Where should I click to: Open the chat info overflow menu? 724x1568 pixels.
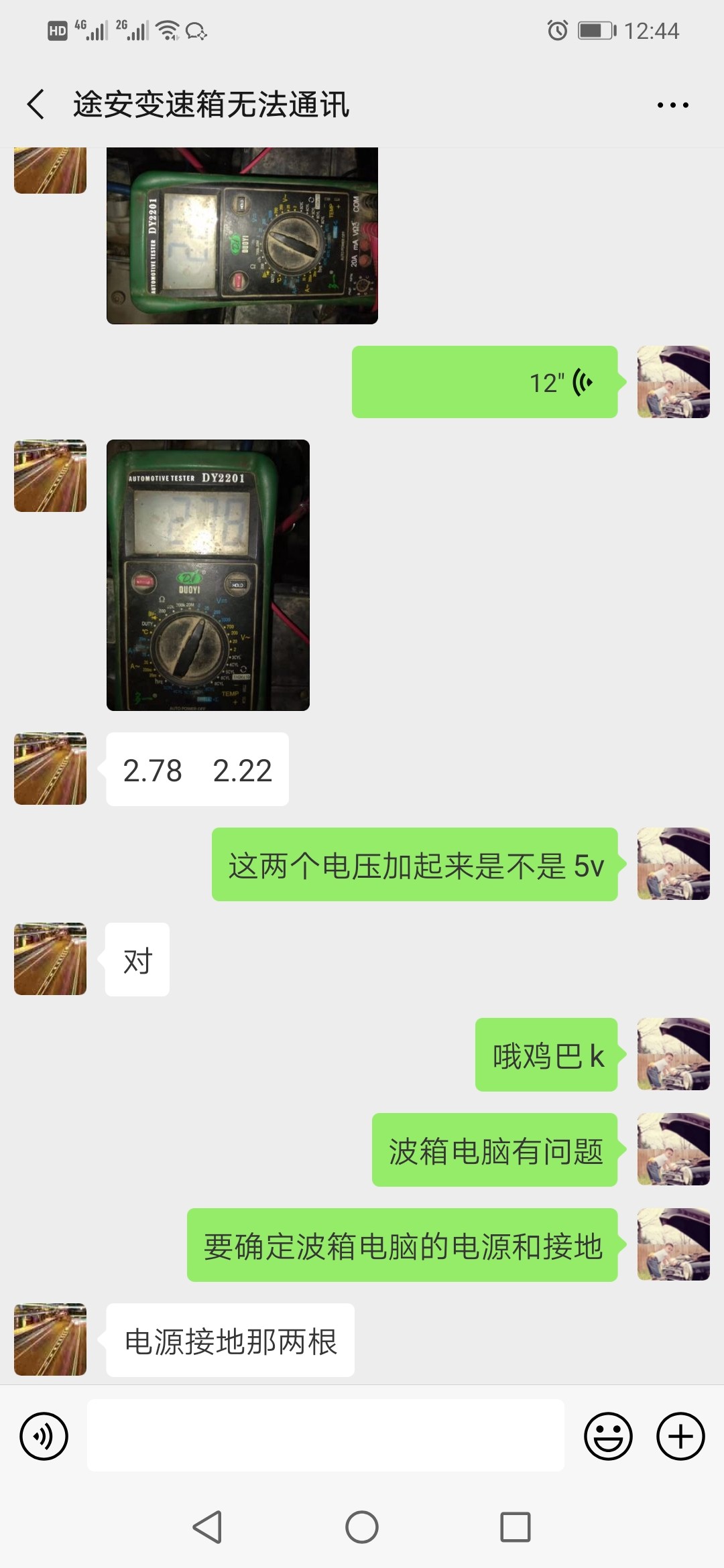[x=672, y=105]
